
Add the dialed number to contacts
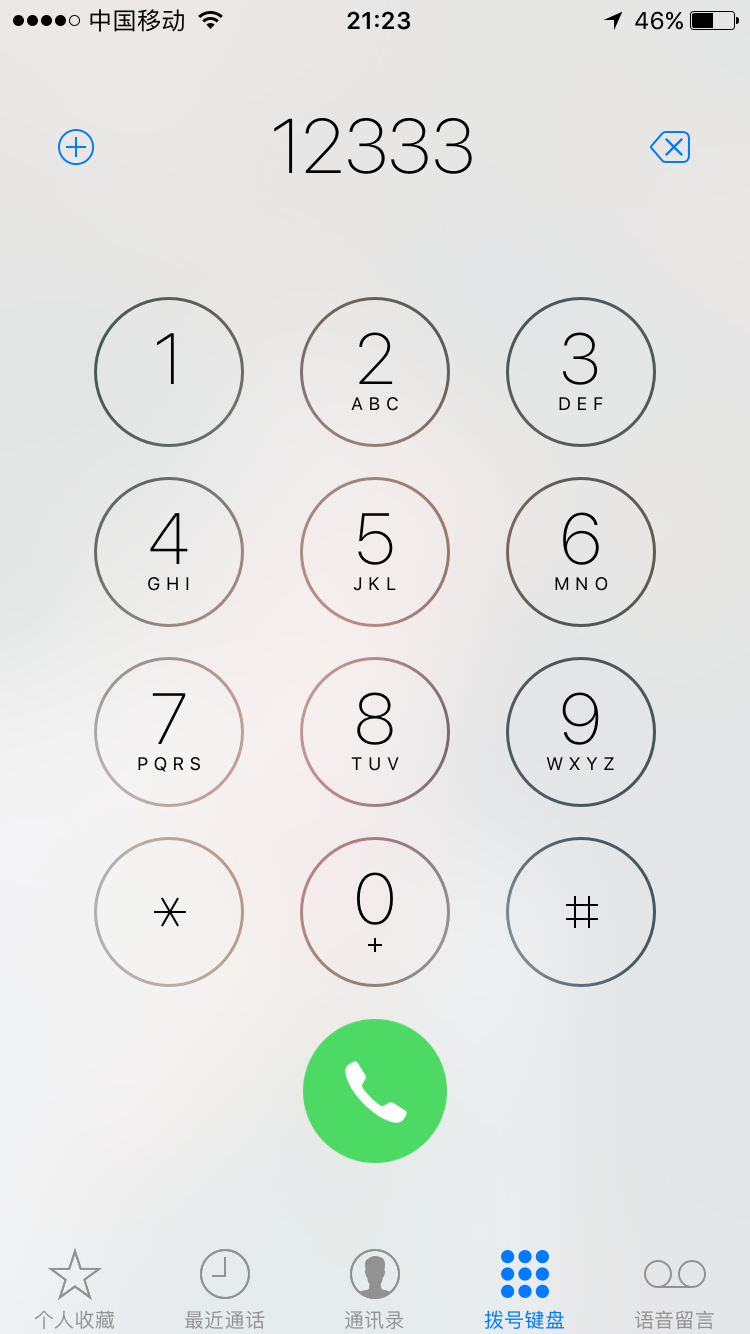tap(76, 148)
